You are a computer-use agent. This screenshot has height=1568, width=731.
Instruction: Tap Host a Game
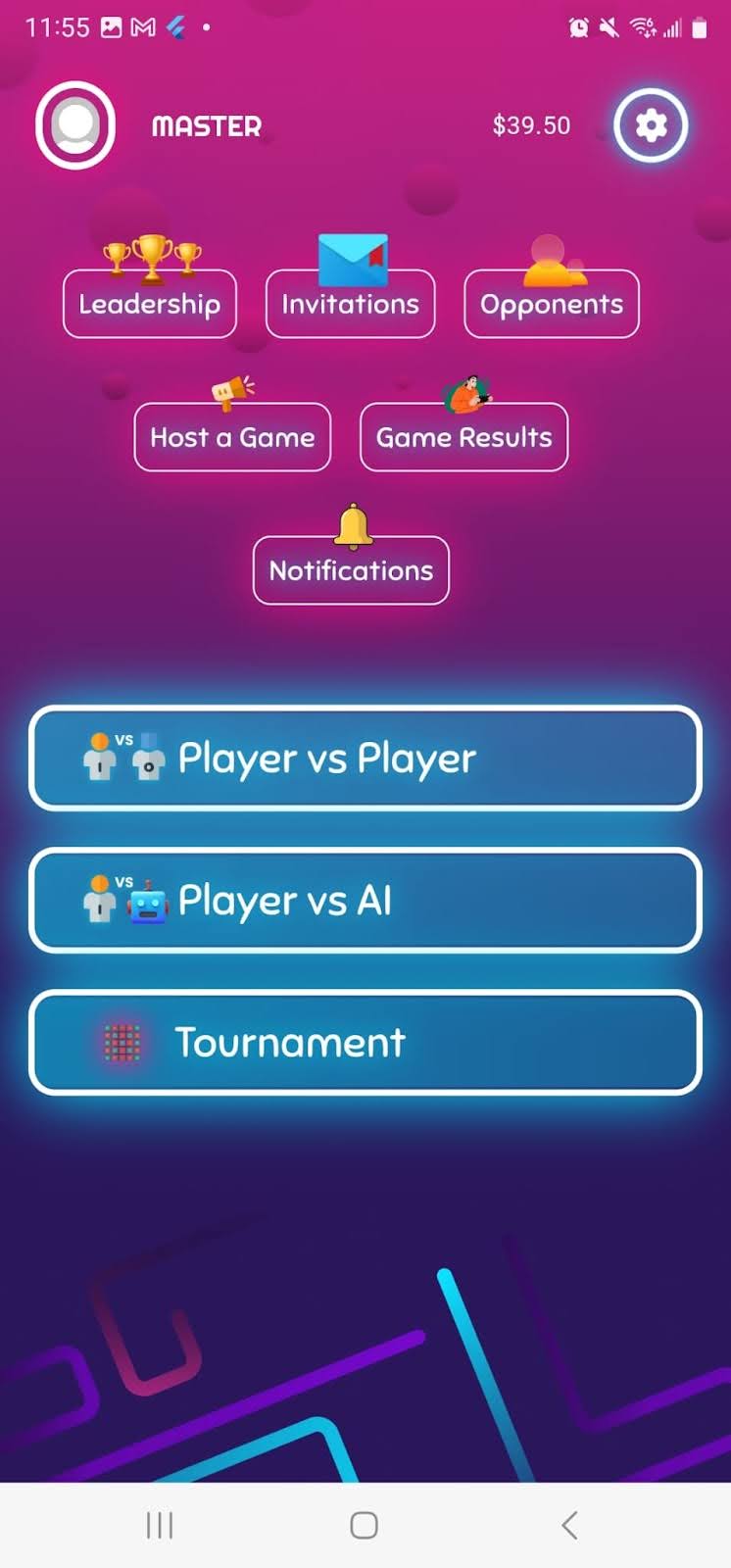[x=232, y=437]
